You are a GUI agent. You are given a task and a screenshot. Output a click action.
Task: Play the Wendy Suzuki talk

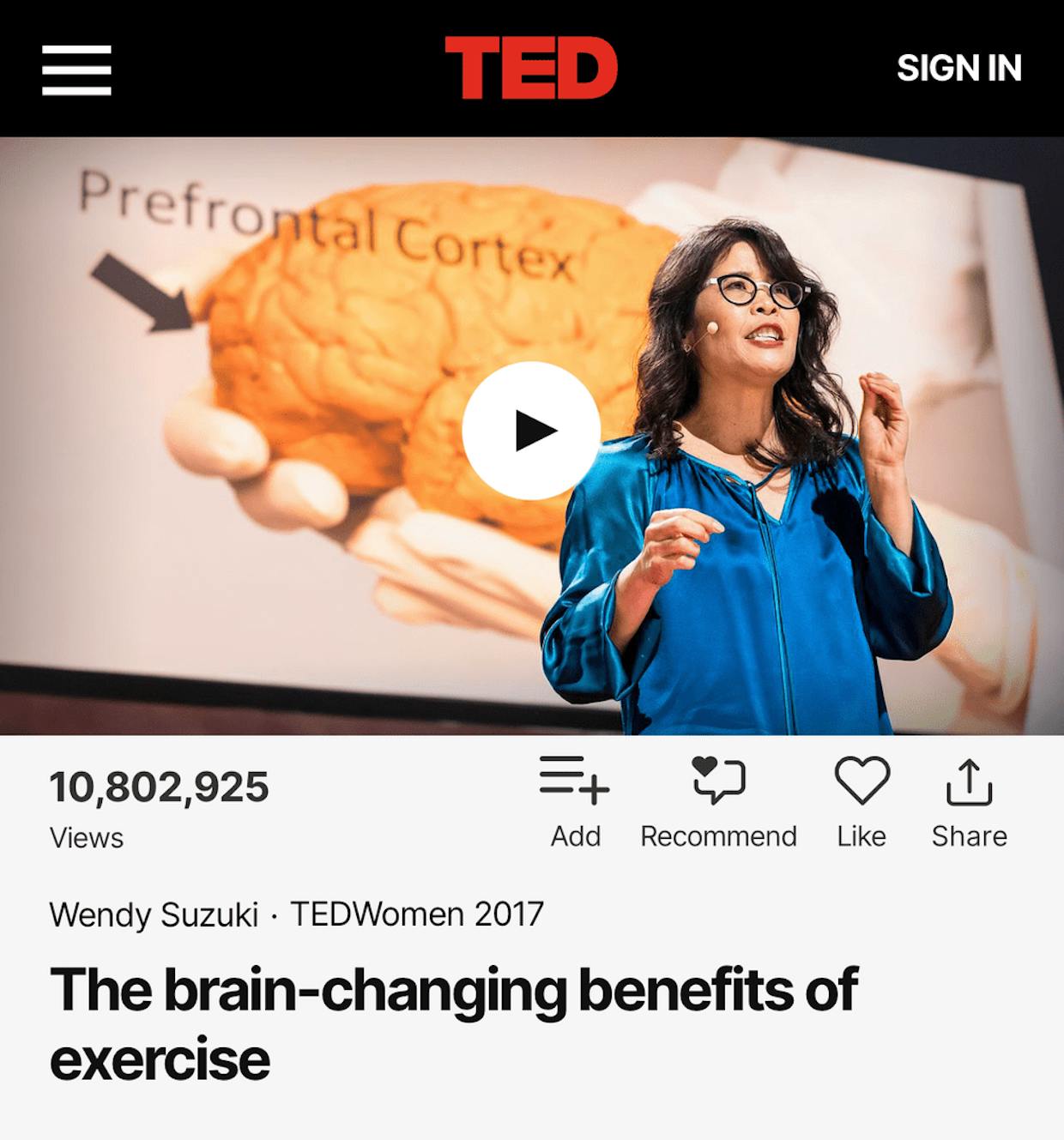531,431
